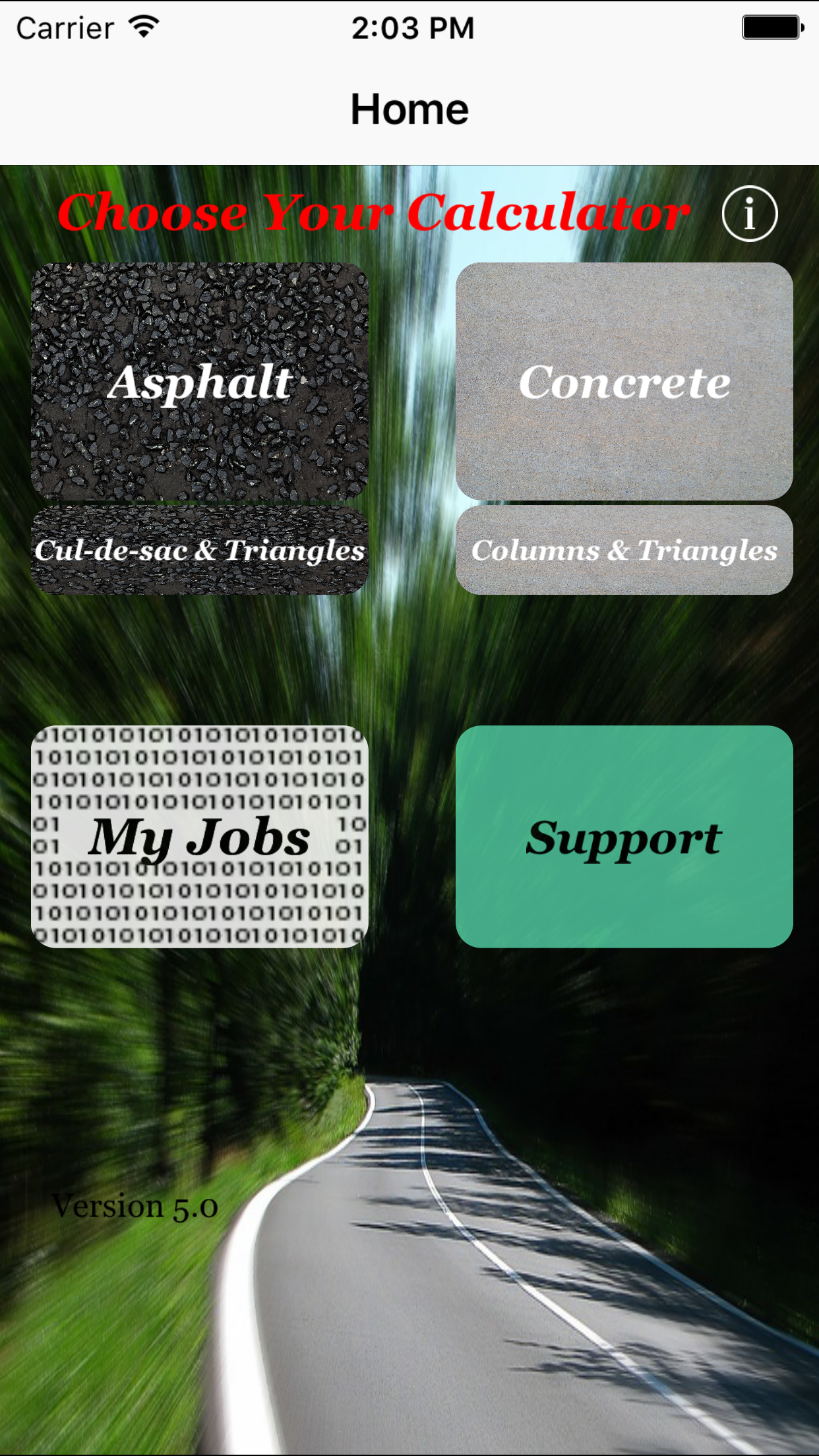The image size is (819, 1456).
Task: Open the info icon beside Choose Your Calculator
Action: (750, 214)
